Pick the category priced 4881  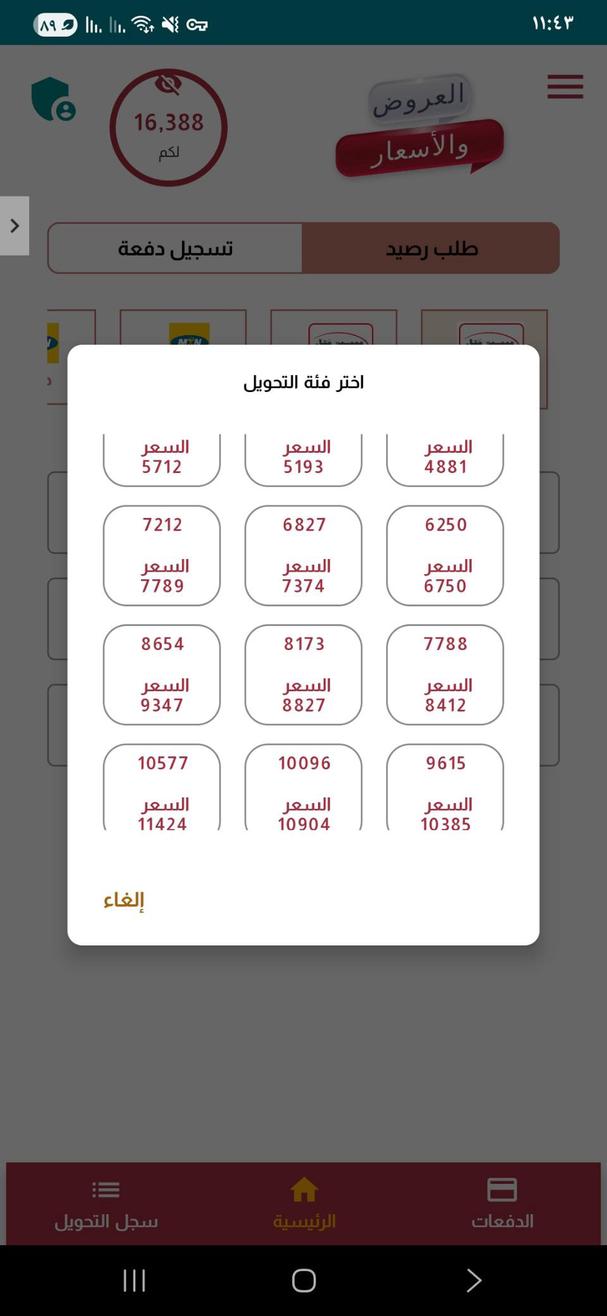(445, 459)
